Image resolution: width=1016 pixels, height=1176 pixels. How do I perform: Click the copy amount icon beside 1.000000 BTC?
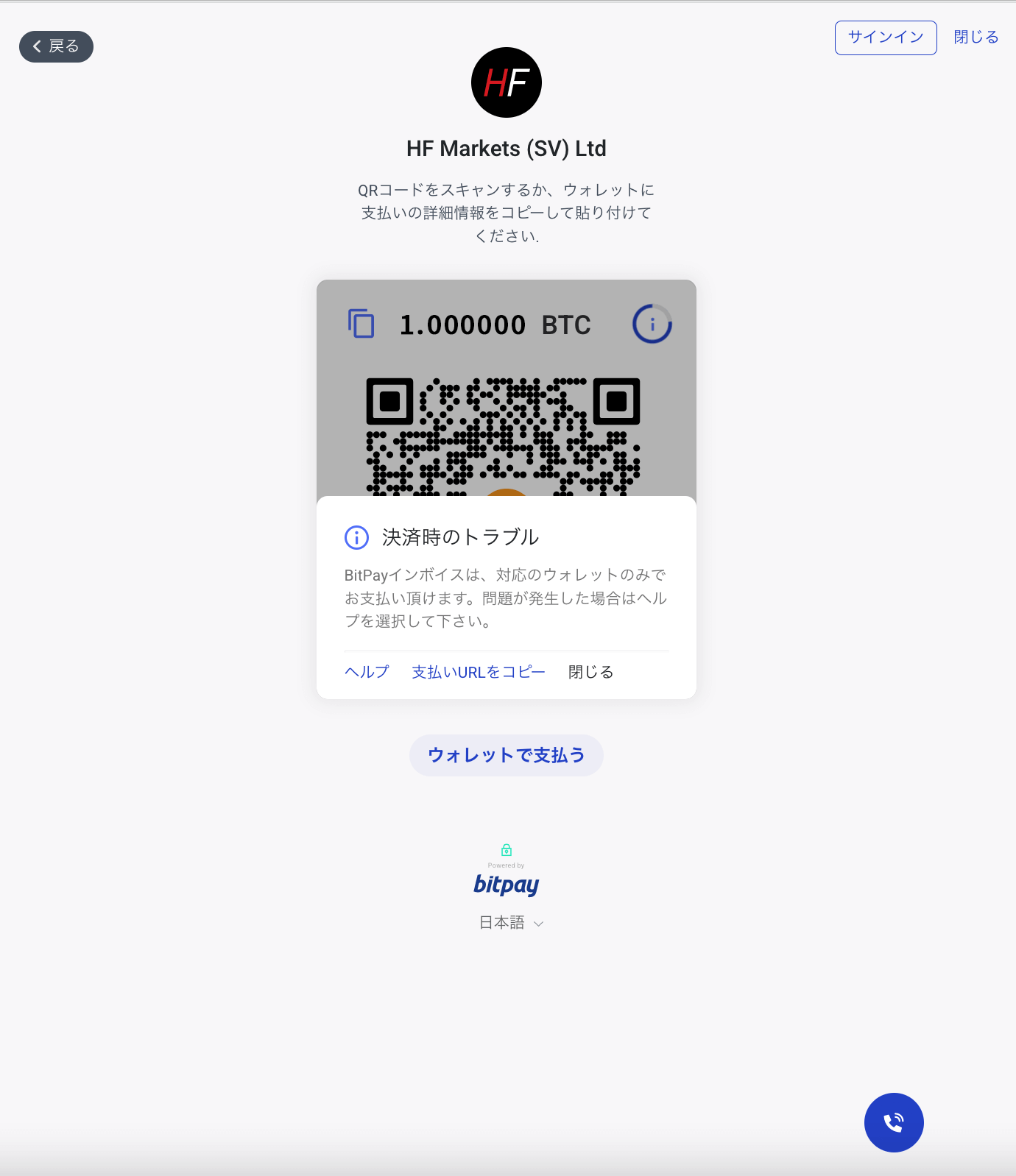pyautogui.click(x=360, y=324)
